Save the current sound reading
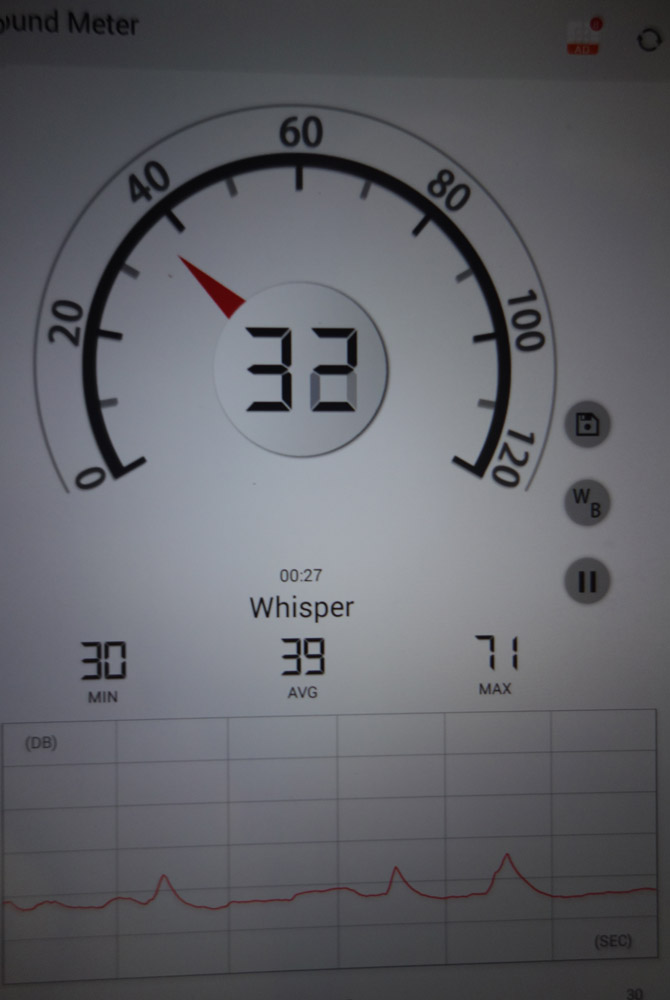This screenshot has height=1000, width=670. [x=587, y=425]
